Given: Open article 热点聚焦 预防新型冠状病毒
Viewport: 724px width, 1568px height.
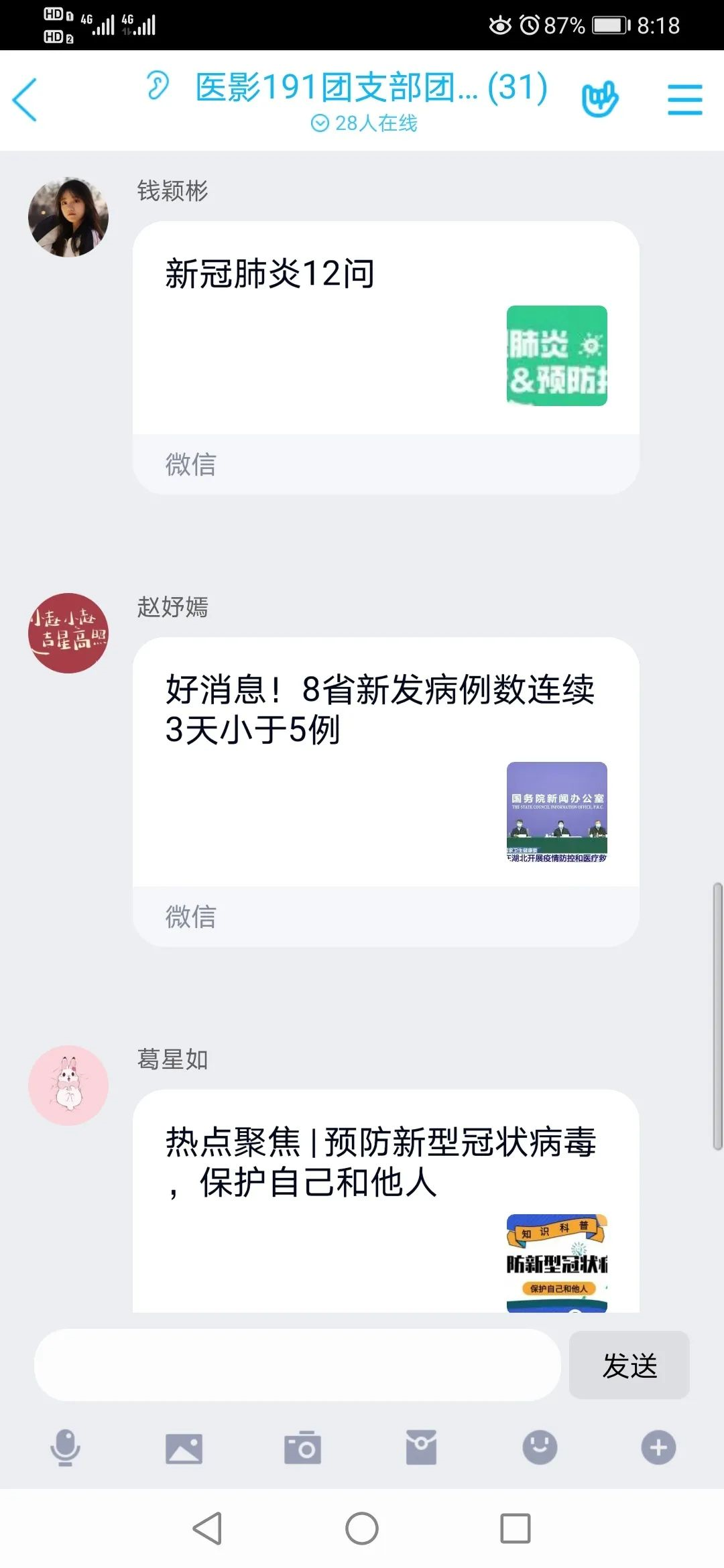Looking at the screenshot, I should (x=385, y=1193).
